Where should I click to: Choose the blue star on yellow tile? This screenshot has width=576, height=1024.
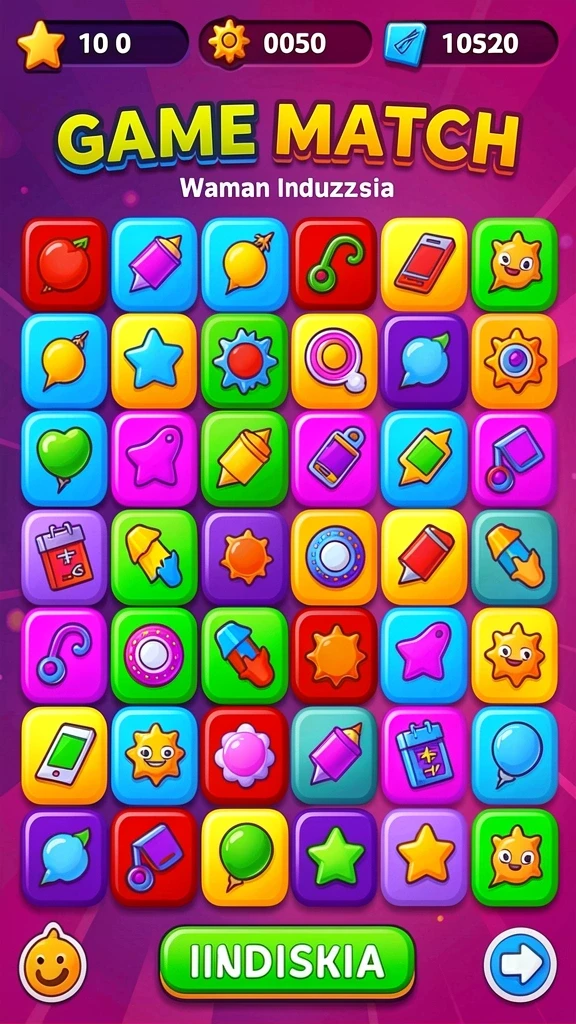click(x=153, y=360)
